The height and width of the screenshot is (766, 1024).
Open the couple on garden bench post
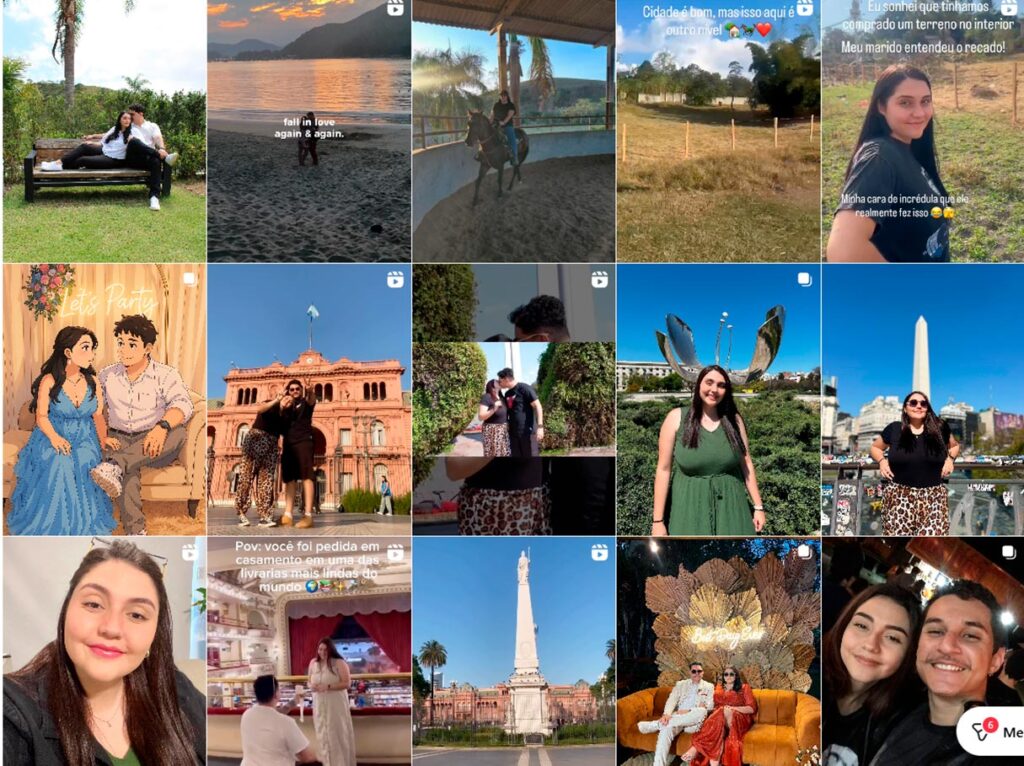tap(104, 130)
